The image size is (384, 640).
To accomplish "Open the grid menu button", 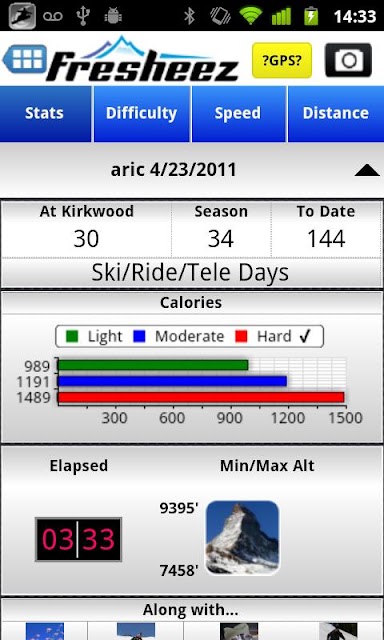I will tap(25, 59).
